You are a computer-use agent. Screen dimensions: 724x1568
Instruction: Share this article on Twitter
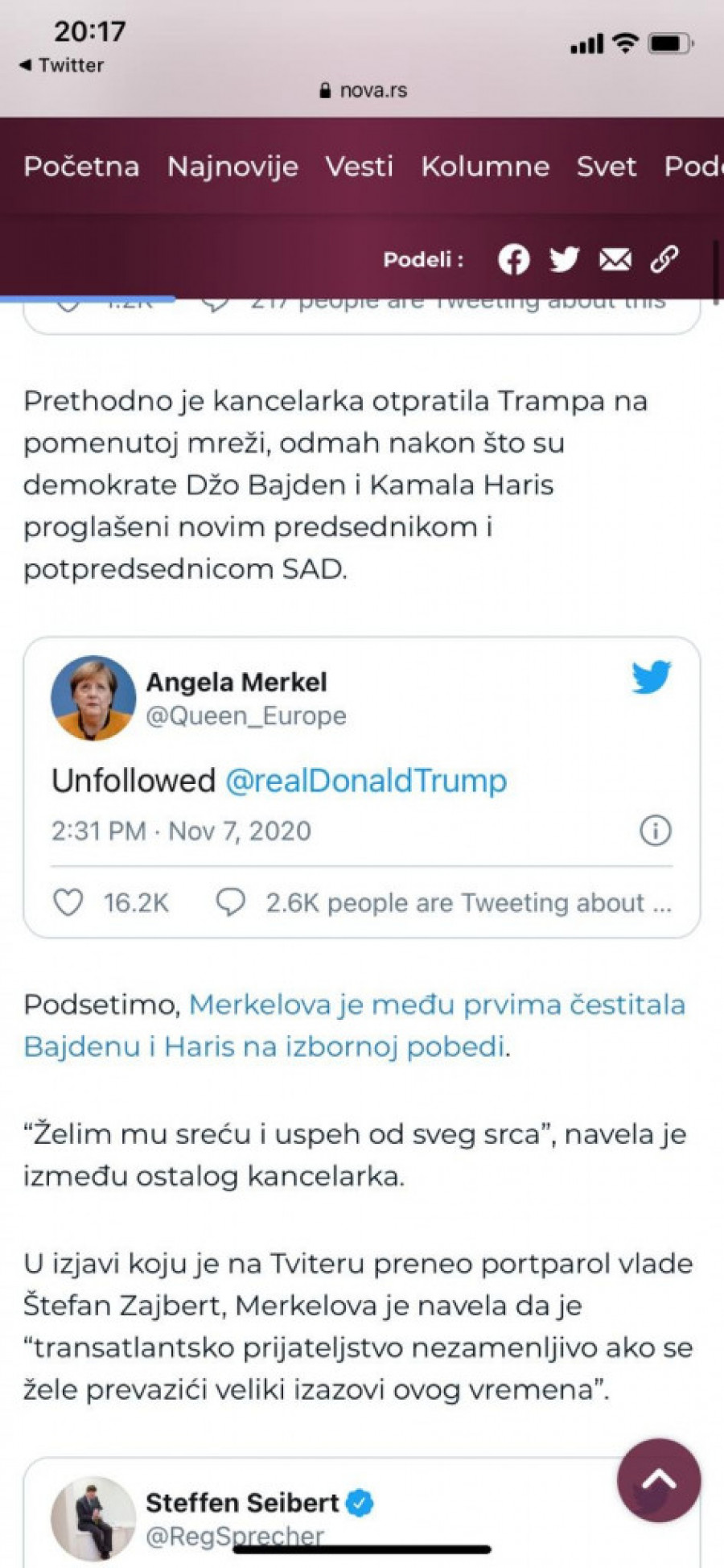(564, 259)
